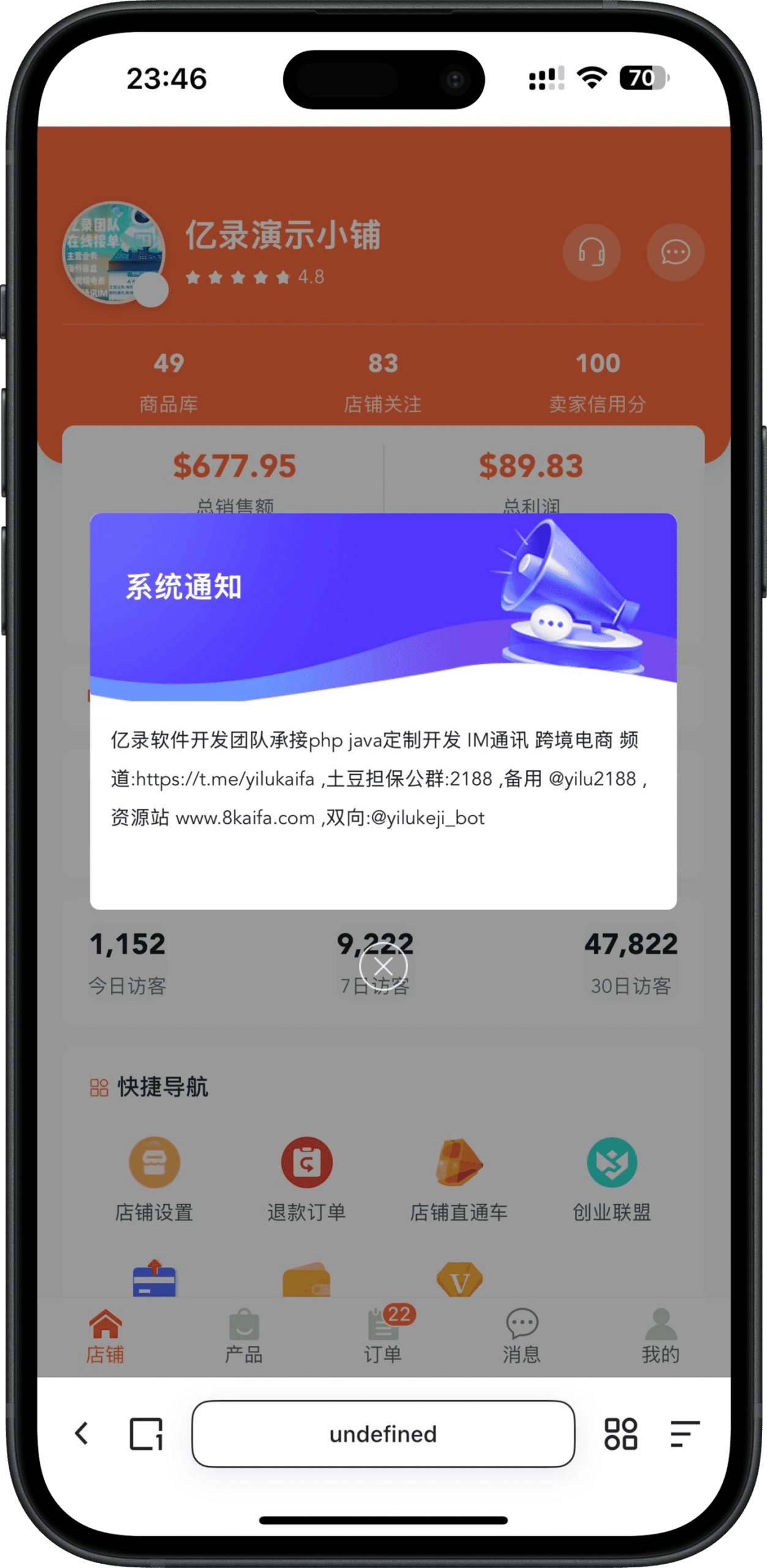The image size is (767, 1568).
Task: Open the 消息 tab
Action: tap(522, 1336)
